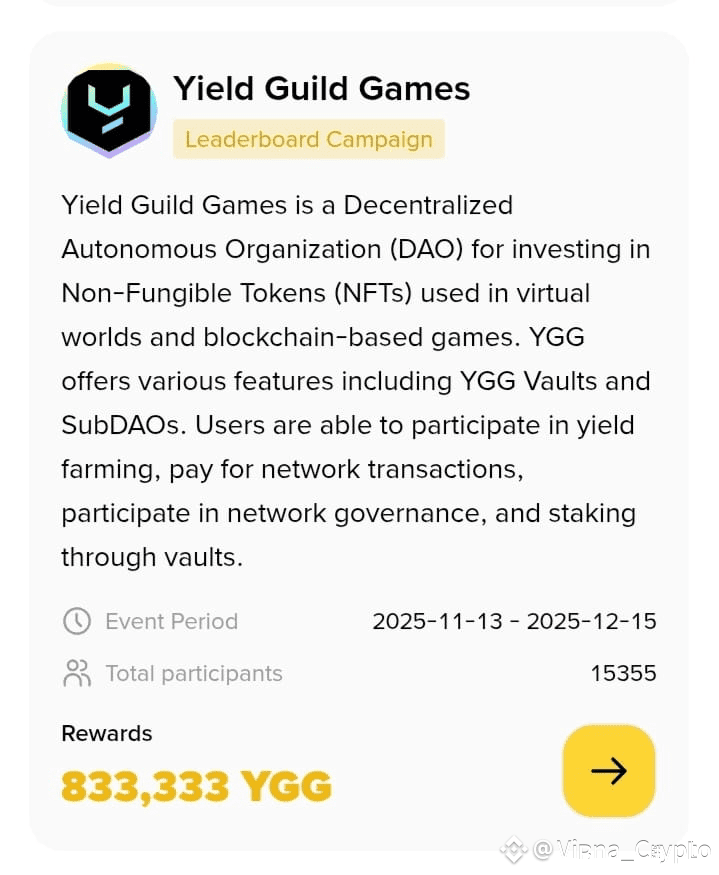Tap the yellow arrow button for Yield Guild Games
The image size is (719, 875).
[608, 770]
